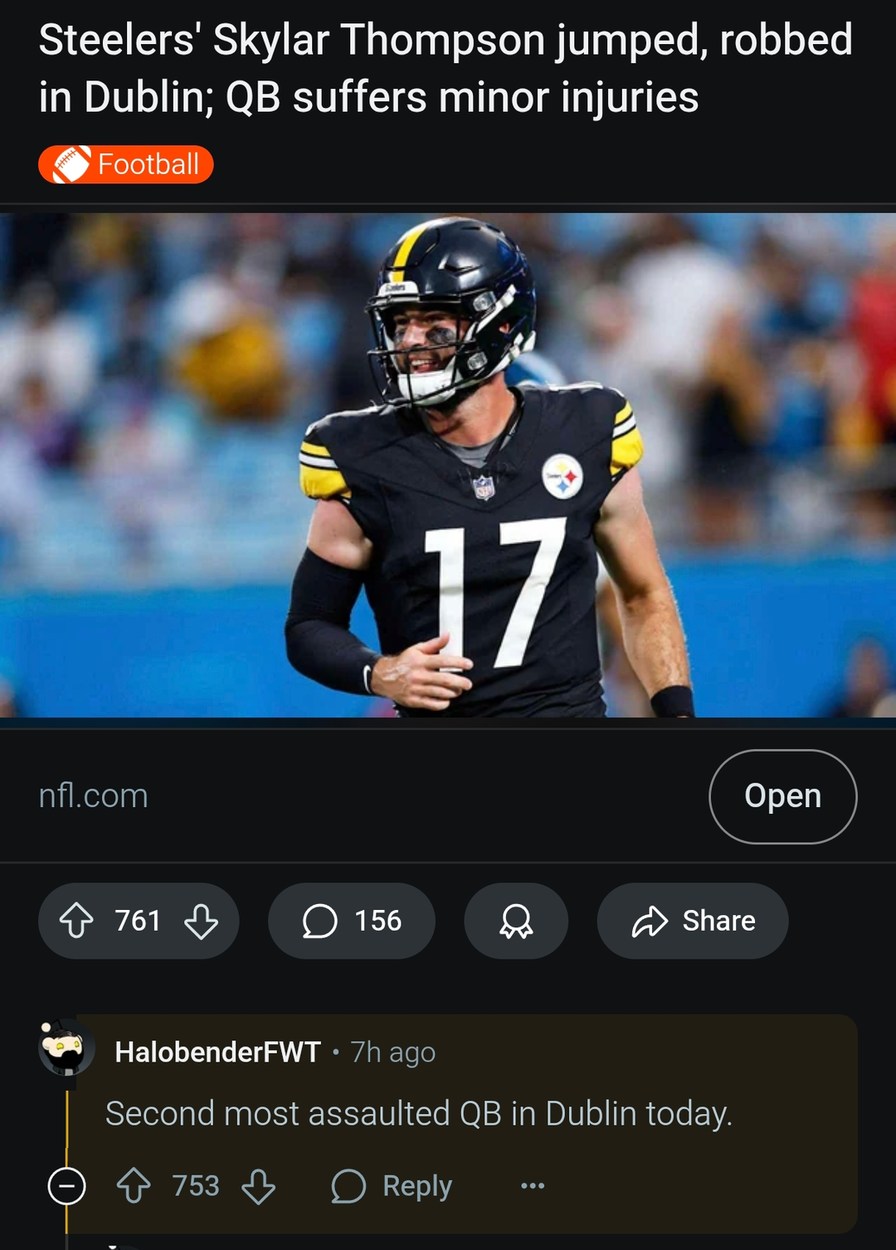Downvote HalobenderFWT's comment
This screenshot has width=896, height=1250.
coord(258,1186)
